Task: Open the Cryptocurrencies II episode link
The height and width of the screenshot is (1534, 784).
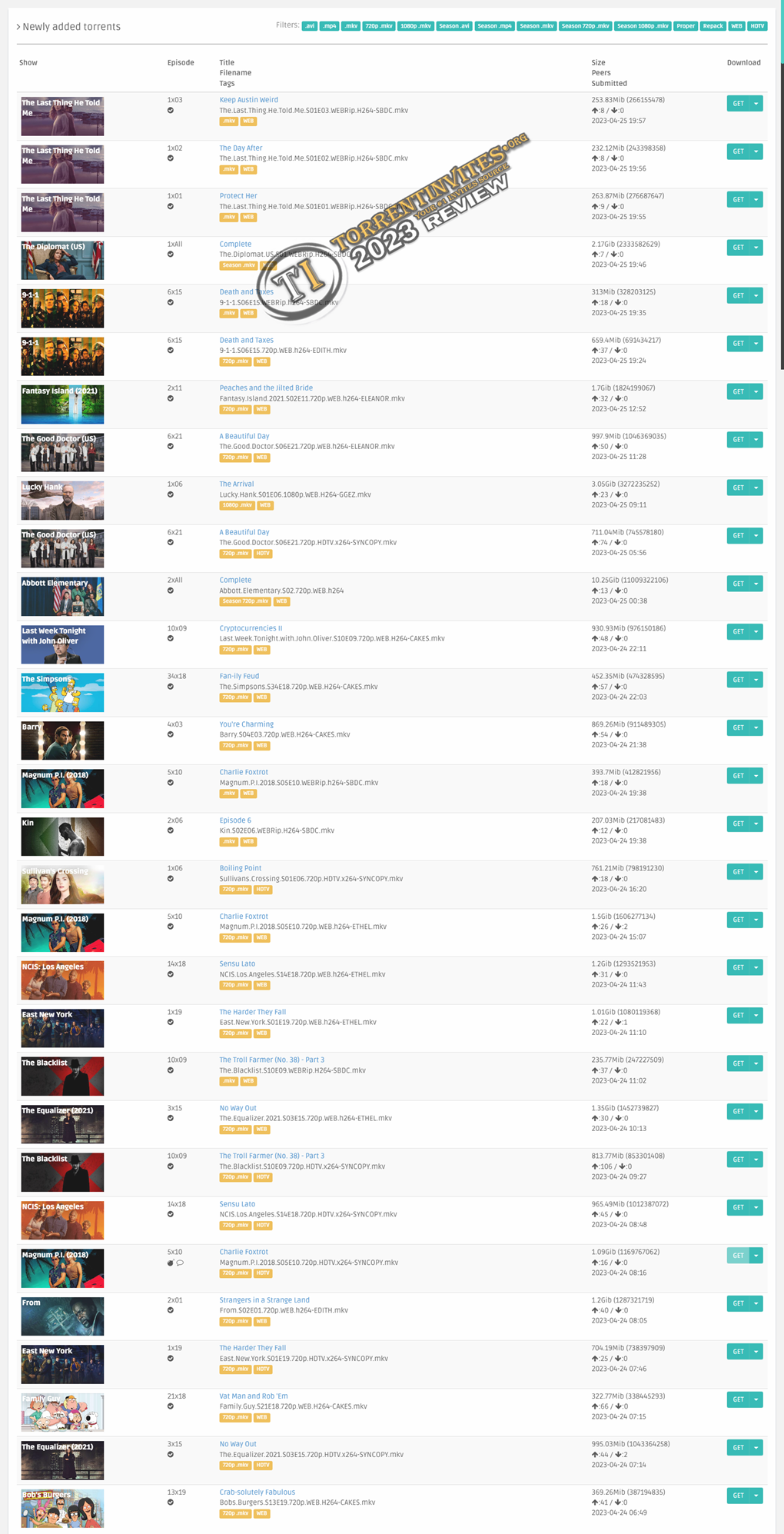Action: tap(251, 628)
